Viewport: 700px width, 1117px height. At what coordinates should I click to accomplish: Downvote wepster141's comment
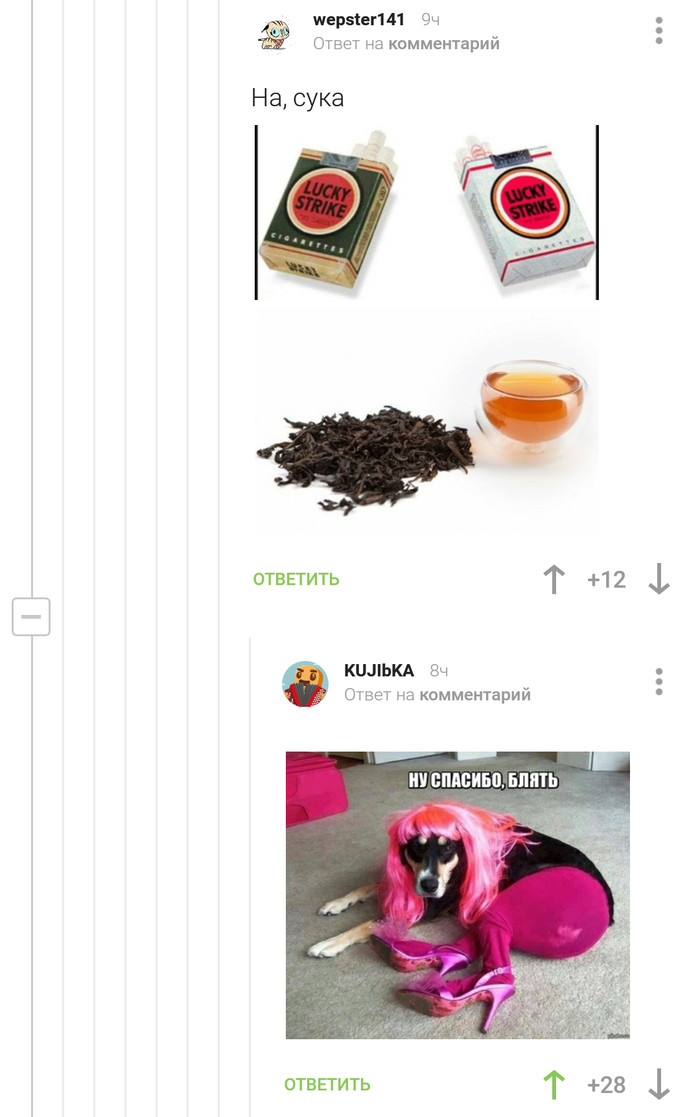(x=659, y=579)
